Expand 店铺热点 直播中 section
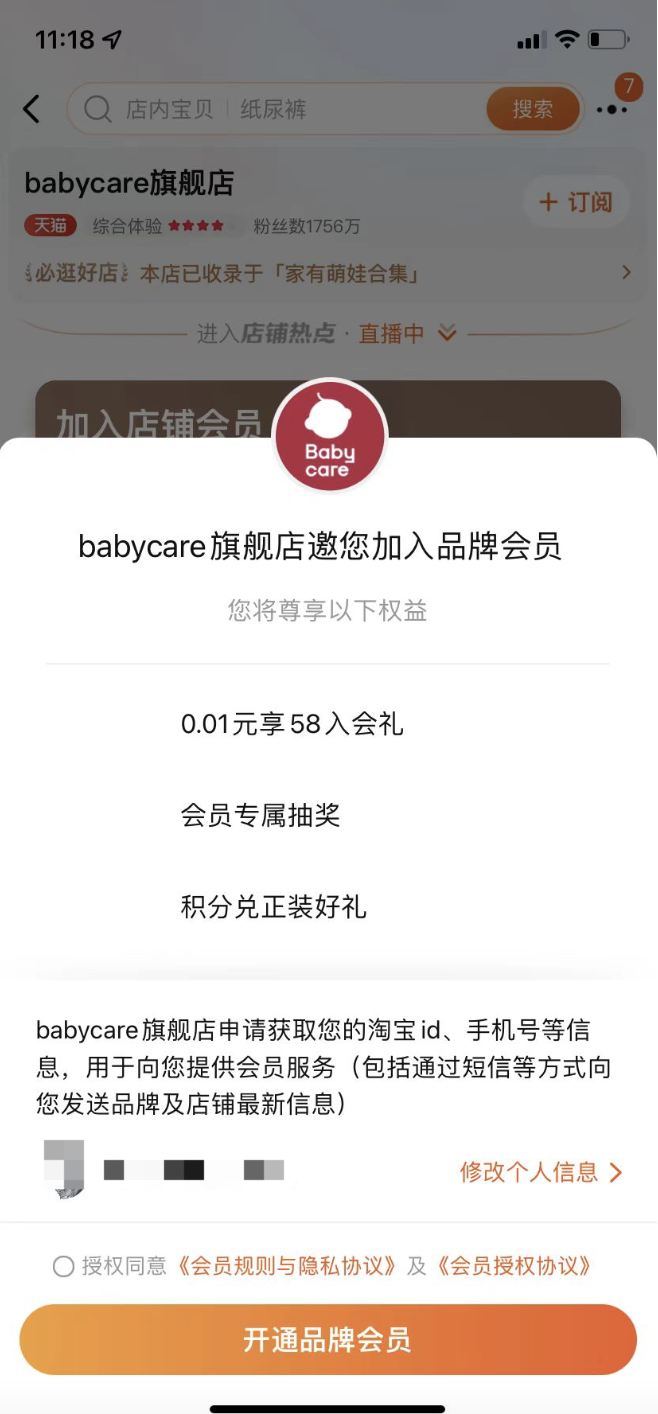 point(328,334)
